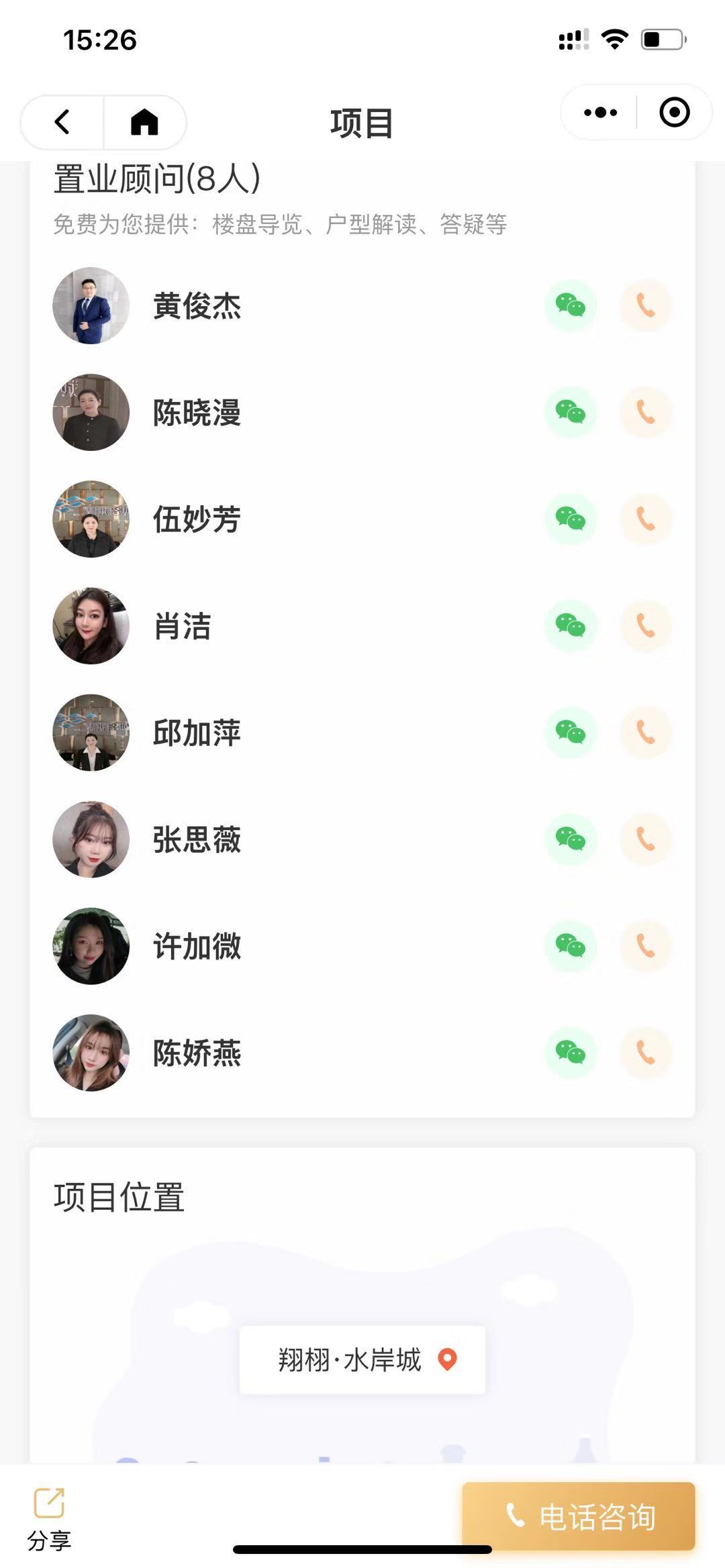The image size is (725, 1568).
Task: Send 张思薇 a WeChat message
Action: pos(571,839)
